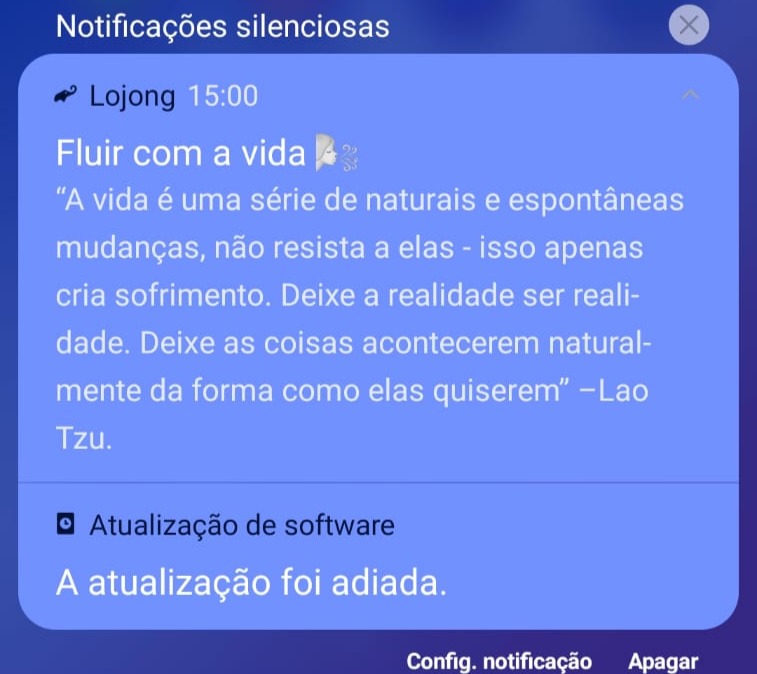The width and height of the screenshot is (757, 674).
Task: Collapse the Lojong notification
Action: (x=690, y=96)
